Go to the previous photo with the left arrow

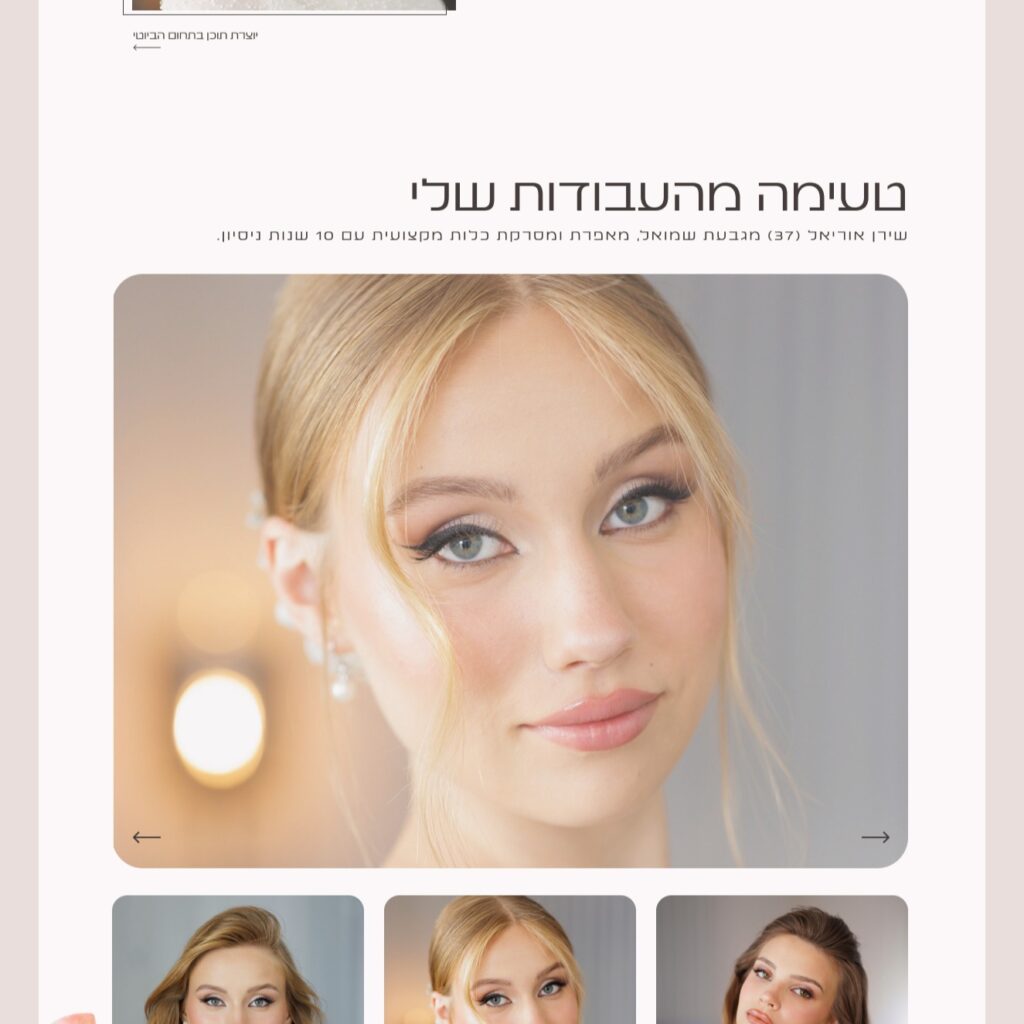pyautogui.click(x=147, y=837)
